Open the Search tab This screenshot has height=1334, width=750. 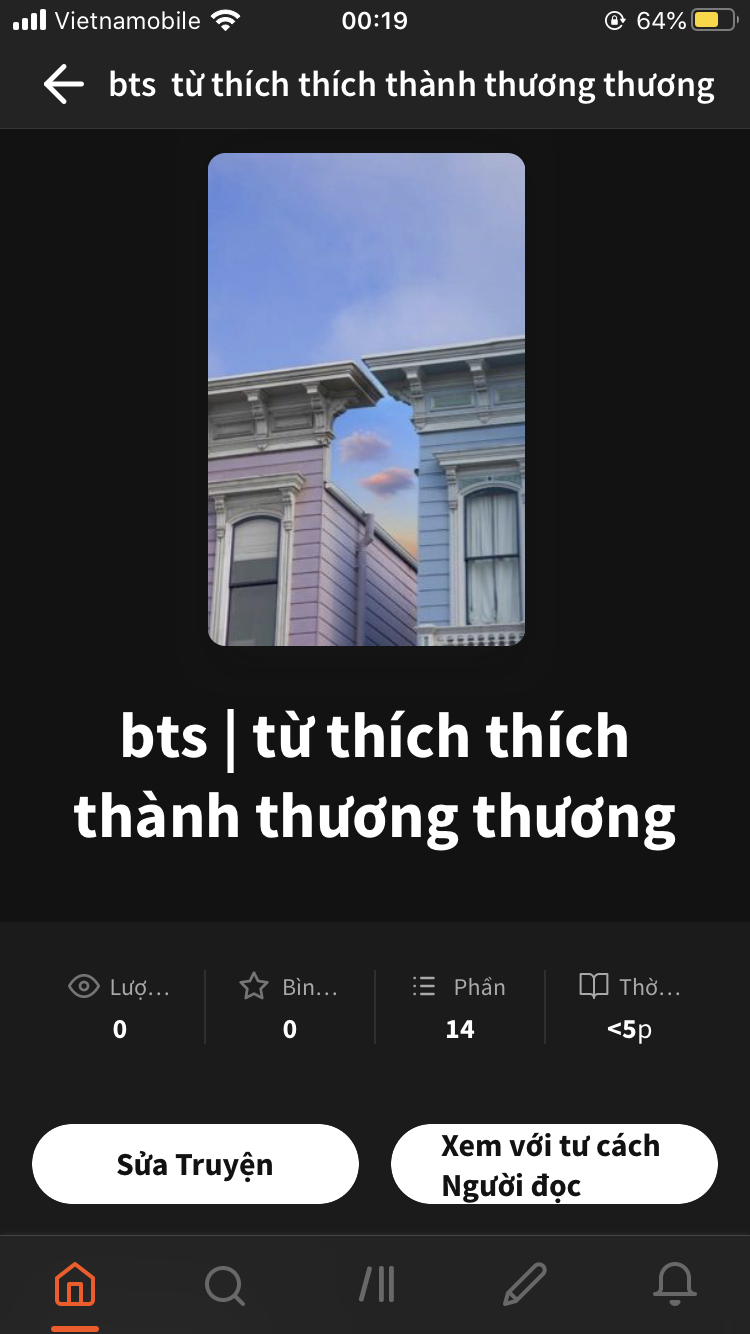click(x=225, y=1284)
